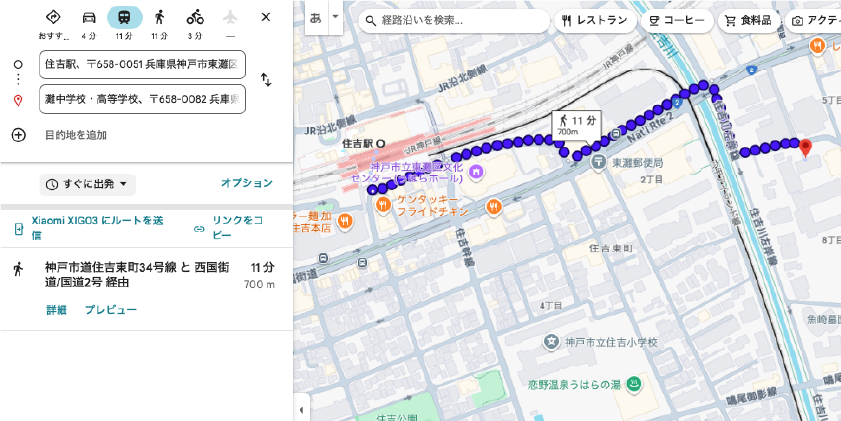The height and width of the screenshot is (421, 841).
Task: Choose the recommended travel mode
Action: pyautogui.click(x=53, y=21)
